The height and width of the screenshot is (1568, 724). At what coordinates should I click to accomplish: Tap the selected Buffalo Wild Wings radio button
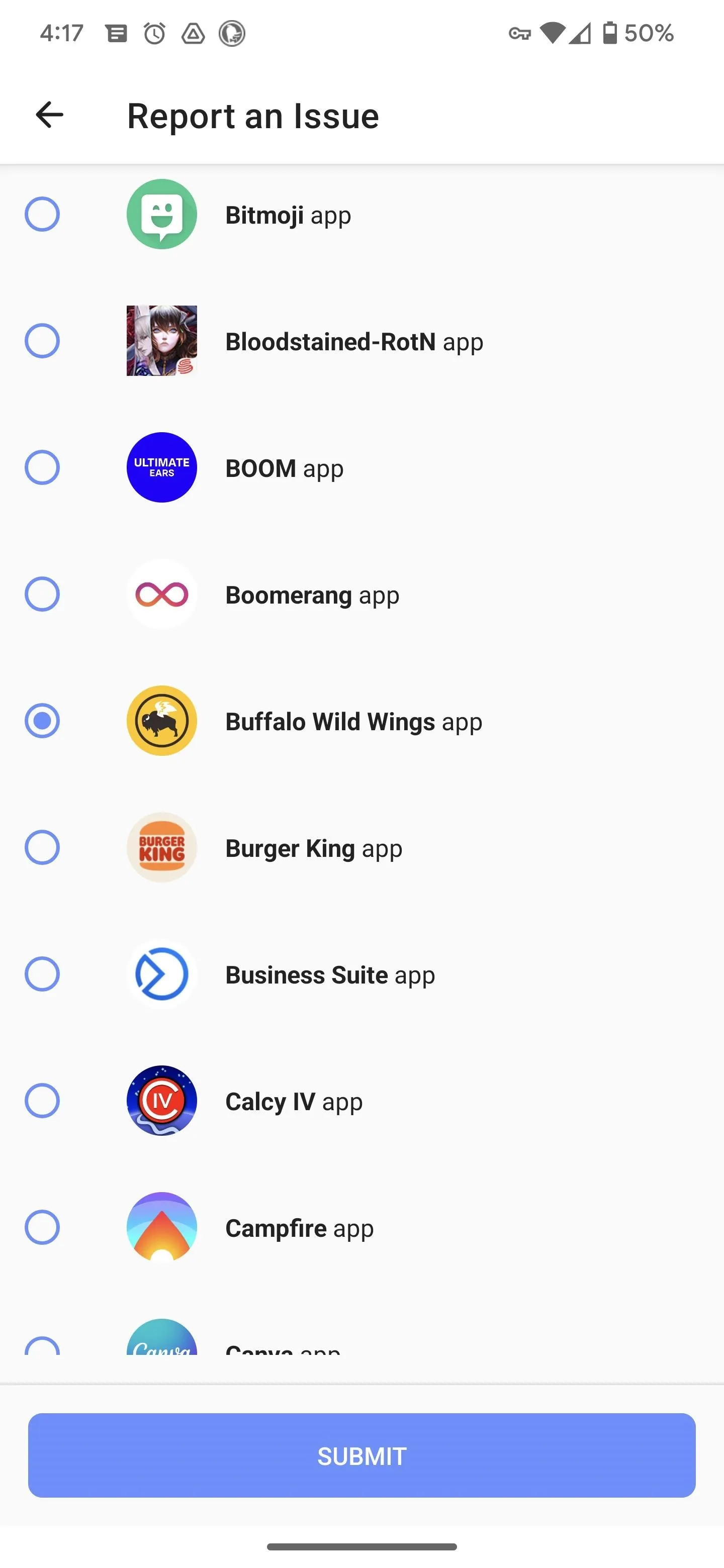(42, 721)
